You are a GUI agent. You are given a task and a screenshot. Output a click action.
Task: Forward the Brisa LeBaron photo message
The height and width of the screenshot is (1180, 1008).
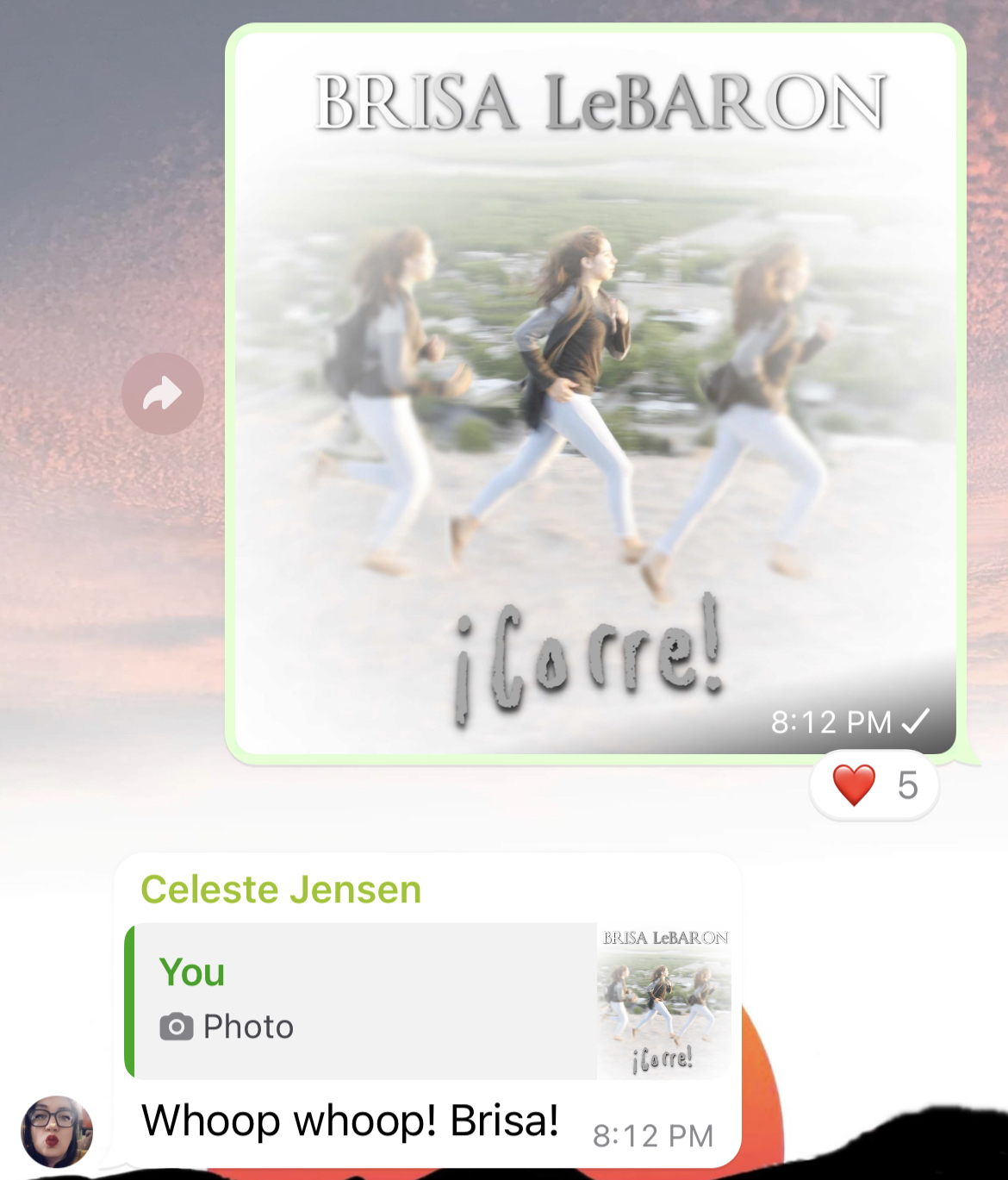(162, 394)
